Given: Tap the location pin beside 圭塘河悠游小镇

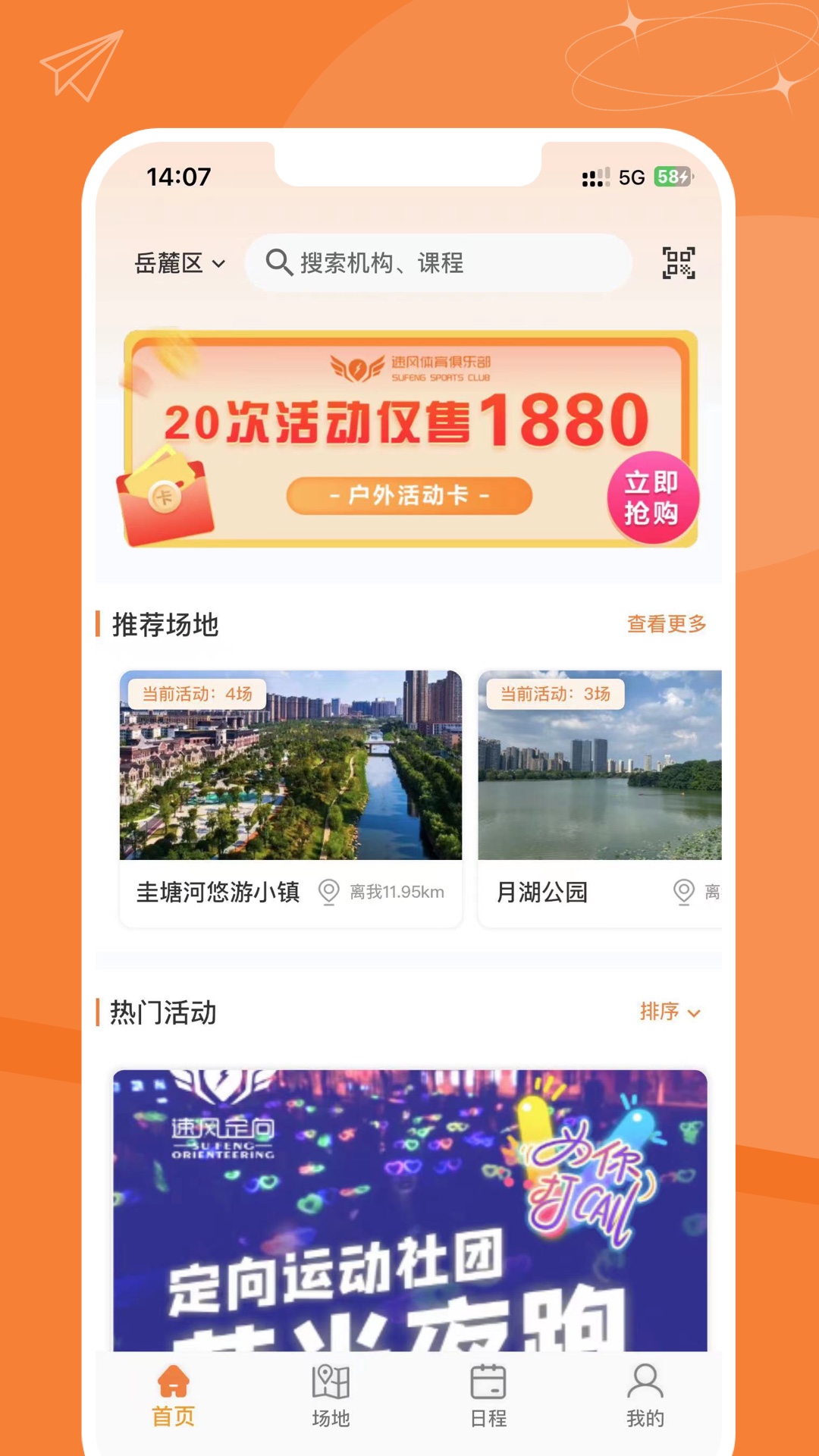Looking at the screenshot, I should pos(329,893).
